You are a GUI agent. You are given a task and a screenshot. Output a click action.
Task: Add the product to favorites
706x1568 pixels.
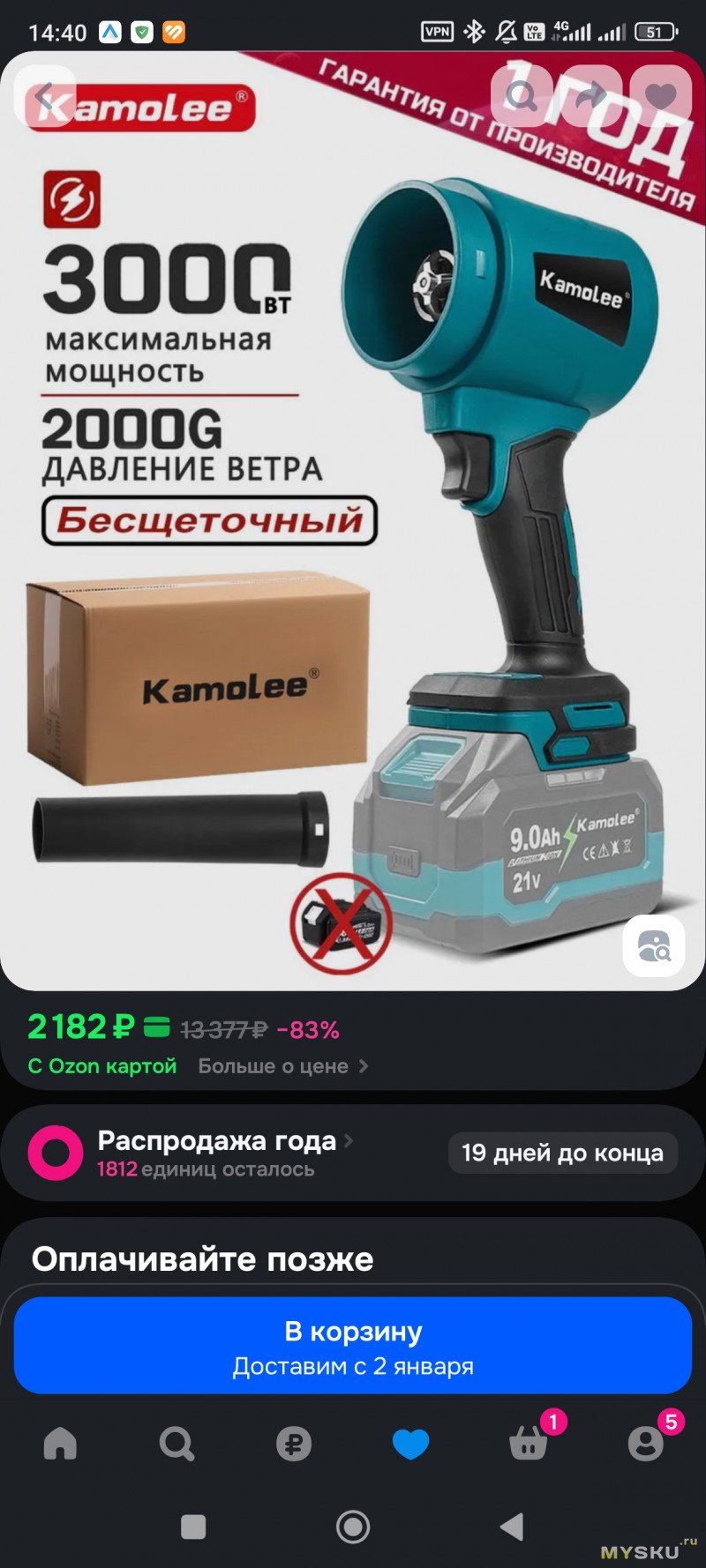pos(660,96)
